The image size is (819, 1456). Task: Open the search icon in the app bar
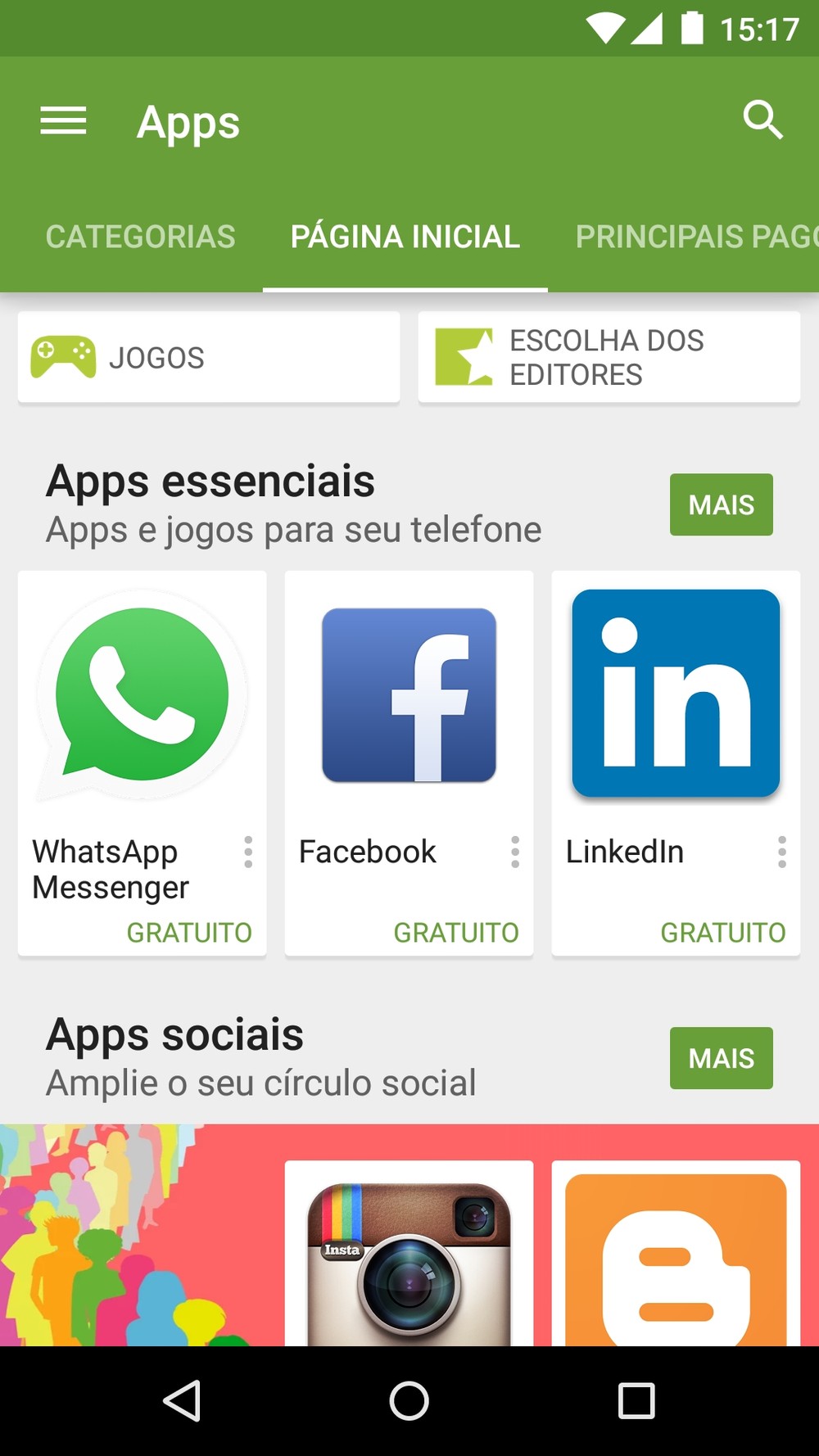pos(762,121)
